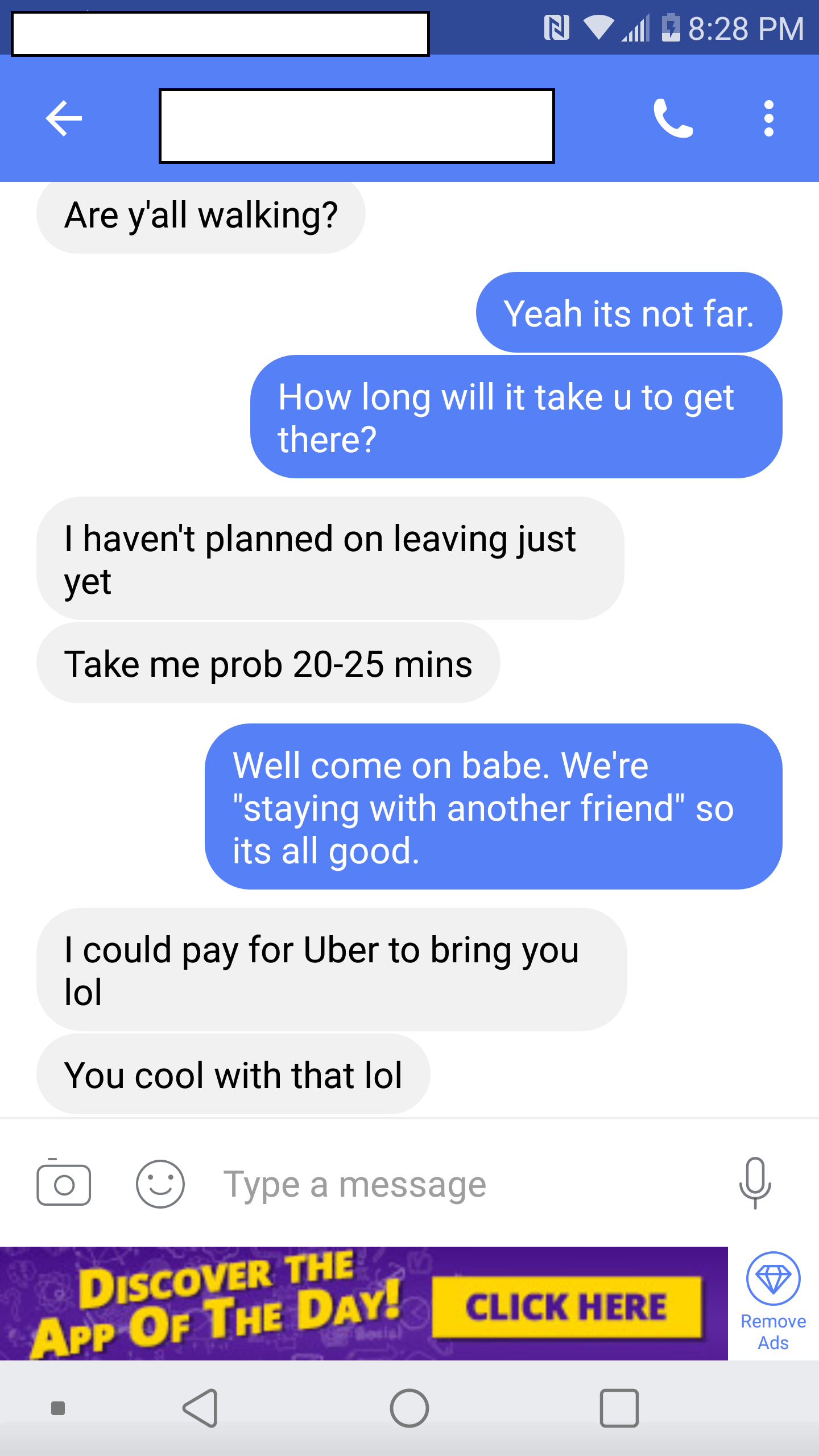Open the "App Of The Day" ad banner
Screen dimensions: 819x1456
coord(364,1304)
